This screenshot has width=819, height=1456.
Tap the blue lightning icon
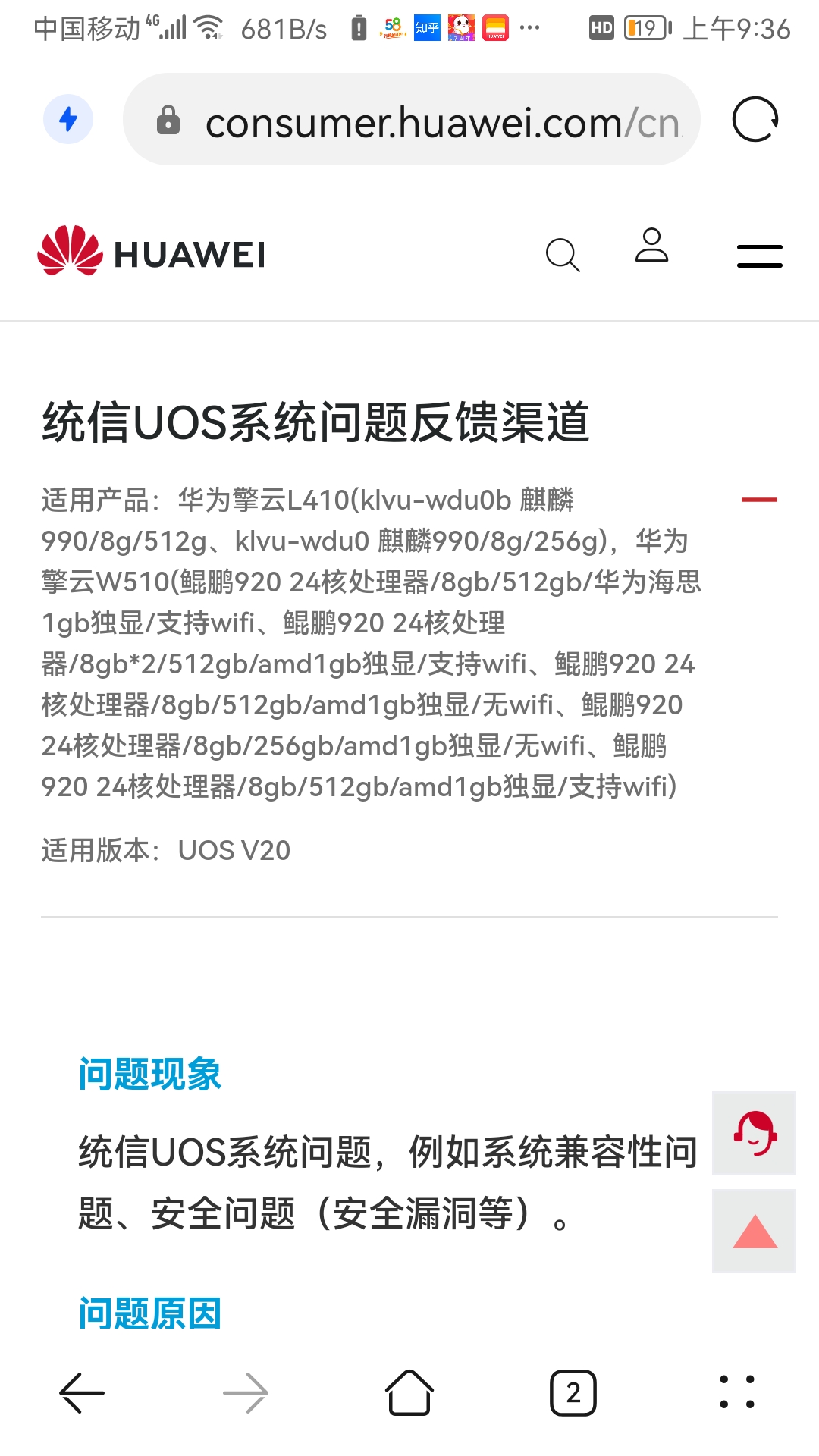(68, 120)
